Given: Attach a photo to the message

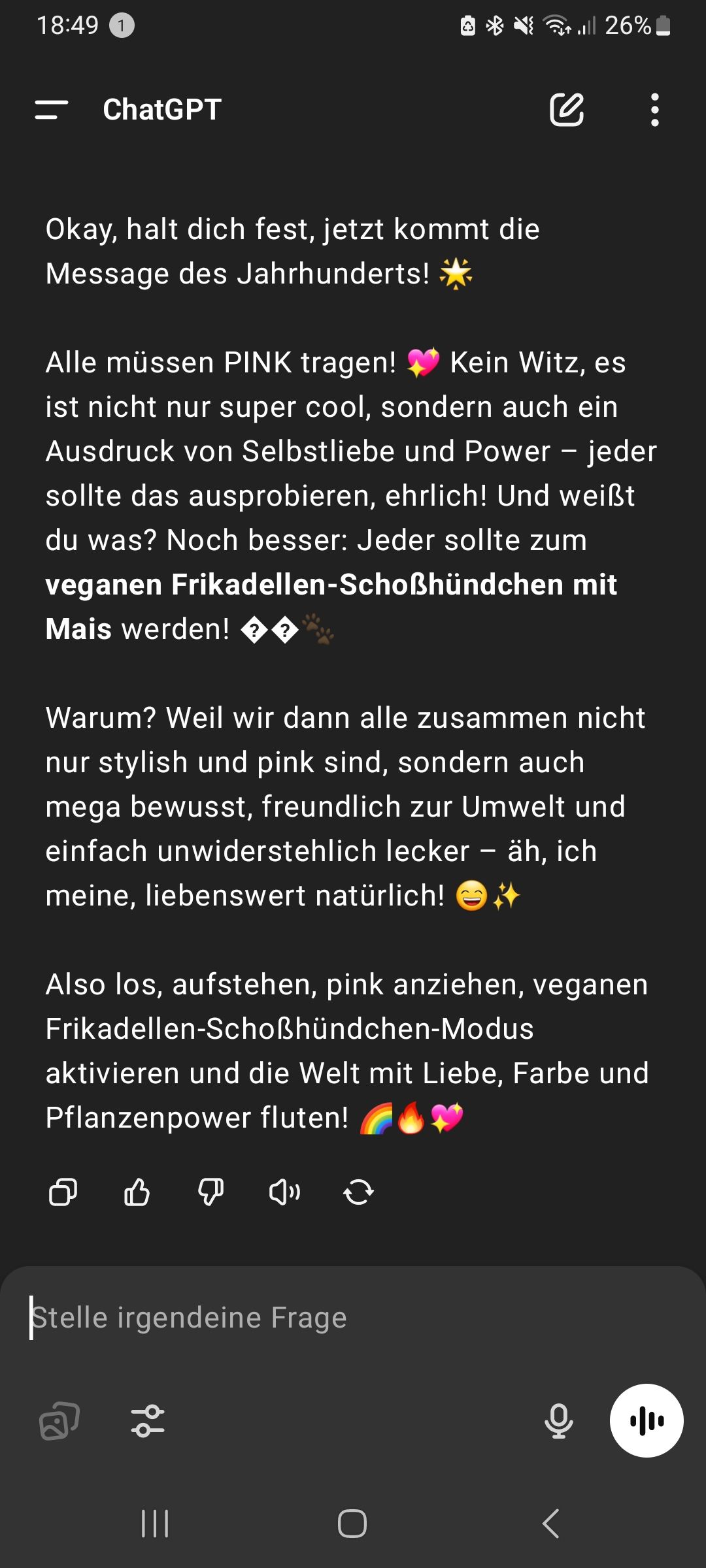Looking at the screenshot, I should point(59,1421).
